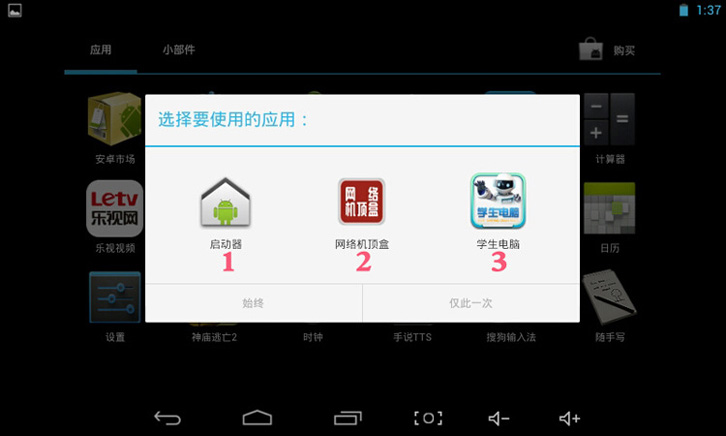Tap the home navigation button
Image resolution: width=726 pixels, height=436 pixels.
[257, 418]
